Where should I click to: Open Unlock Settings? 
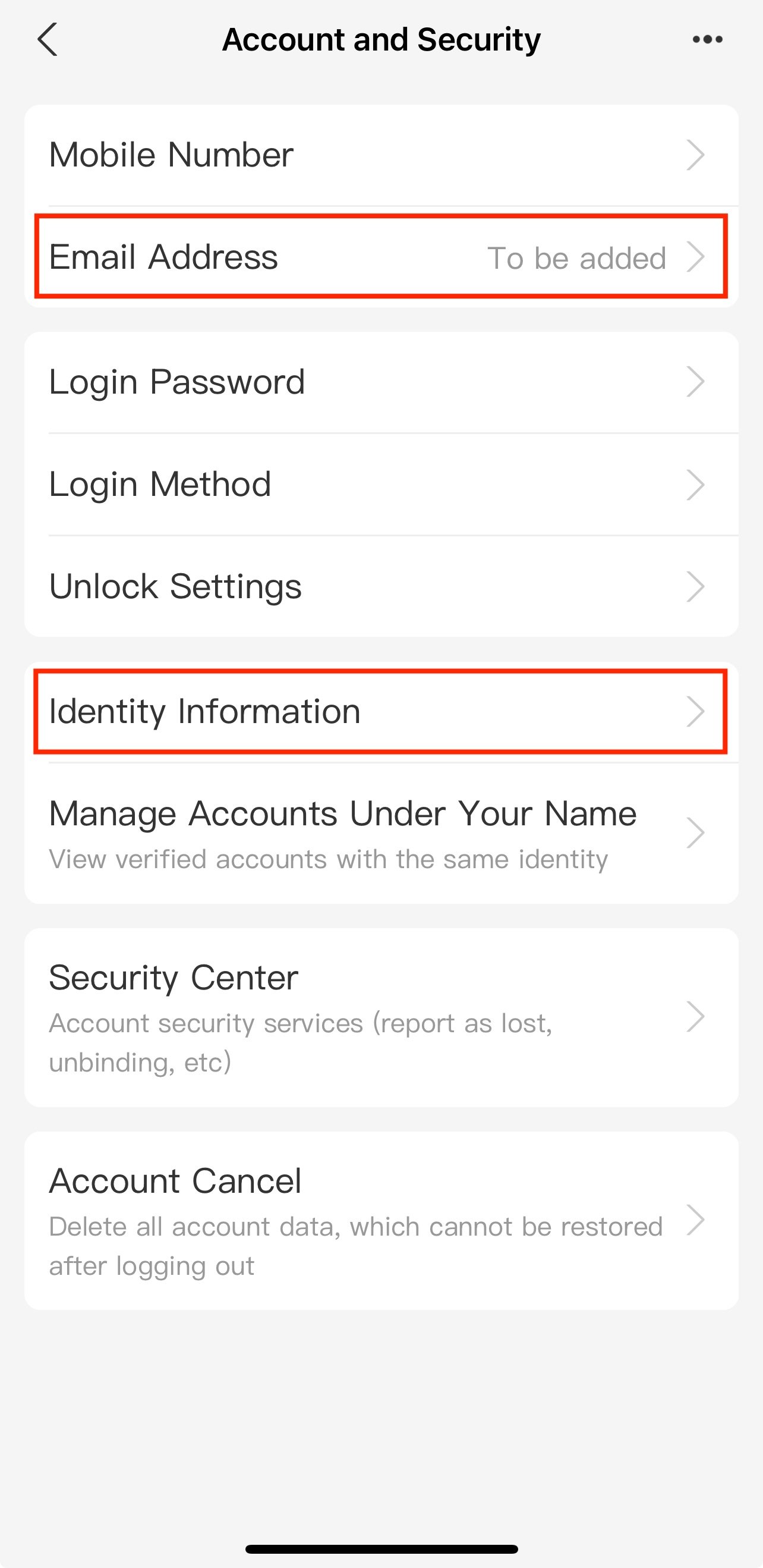381,586
